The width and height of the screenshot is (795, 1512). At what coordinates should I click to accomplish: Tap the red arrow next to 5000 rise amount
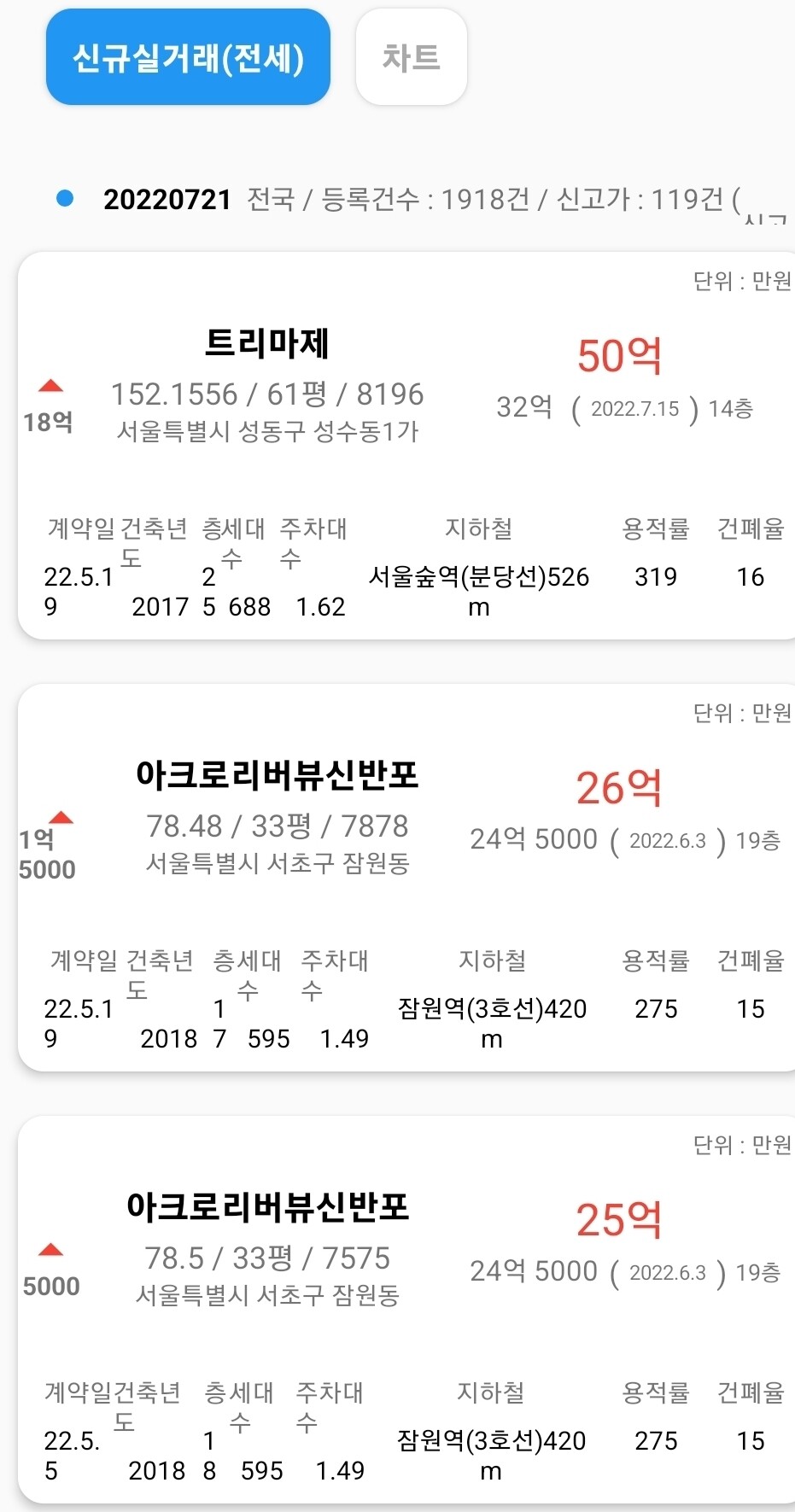point(51,1249)
